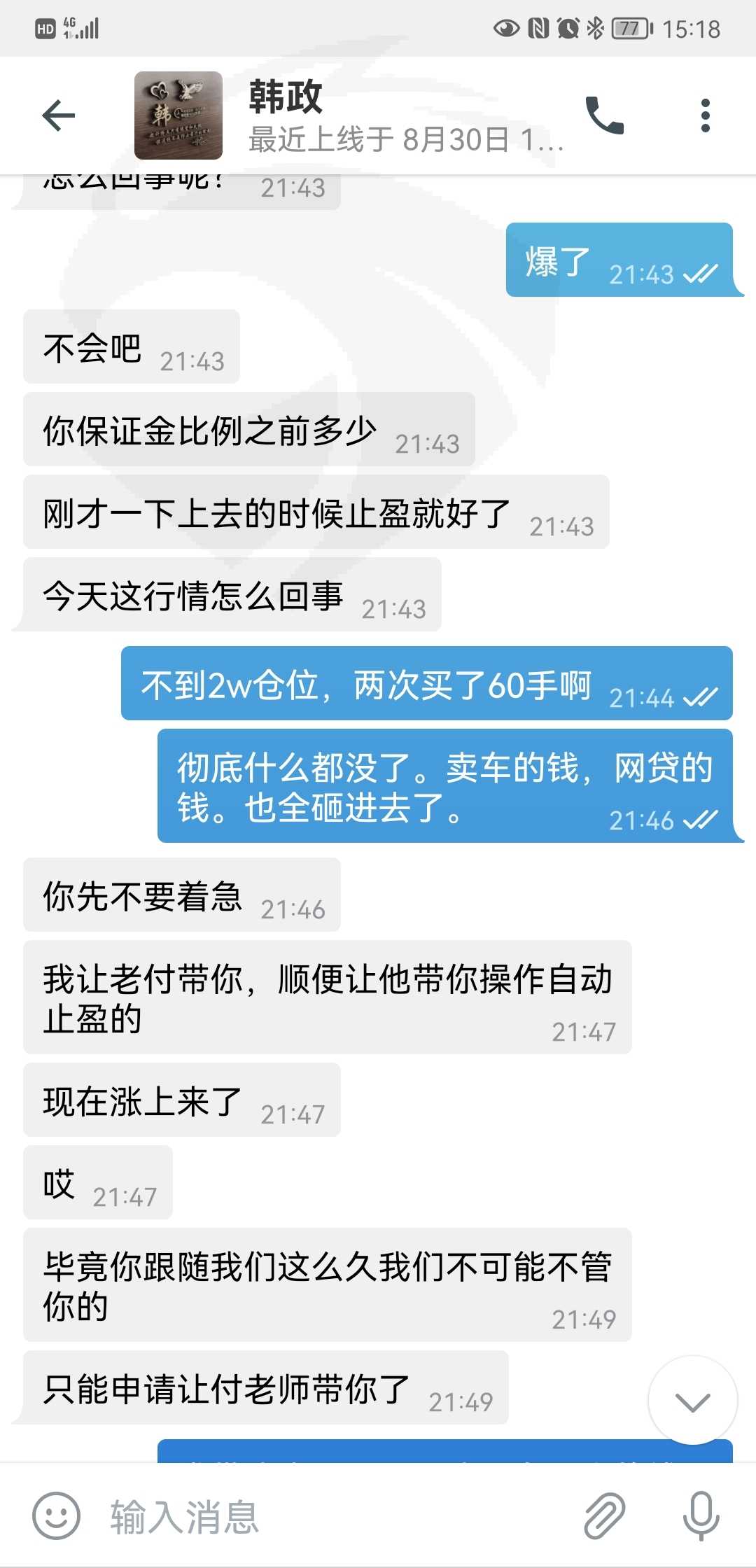Attach a file with the paperclip
The width and height of the screenshot is (756, 1568).
point(605,1515)
